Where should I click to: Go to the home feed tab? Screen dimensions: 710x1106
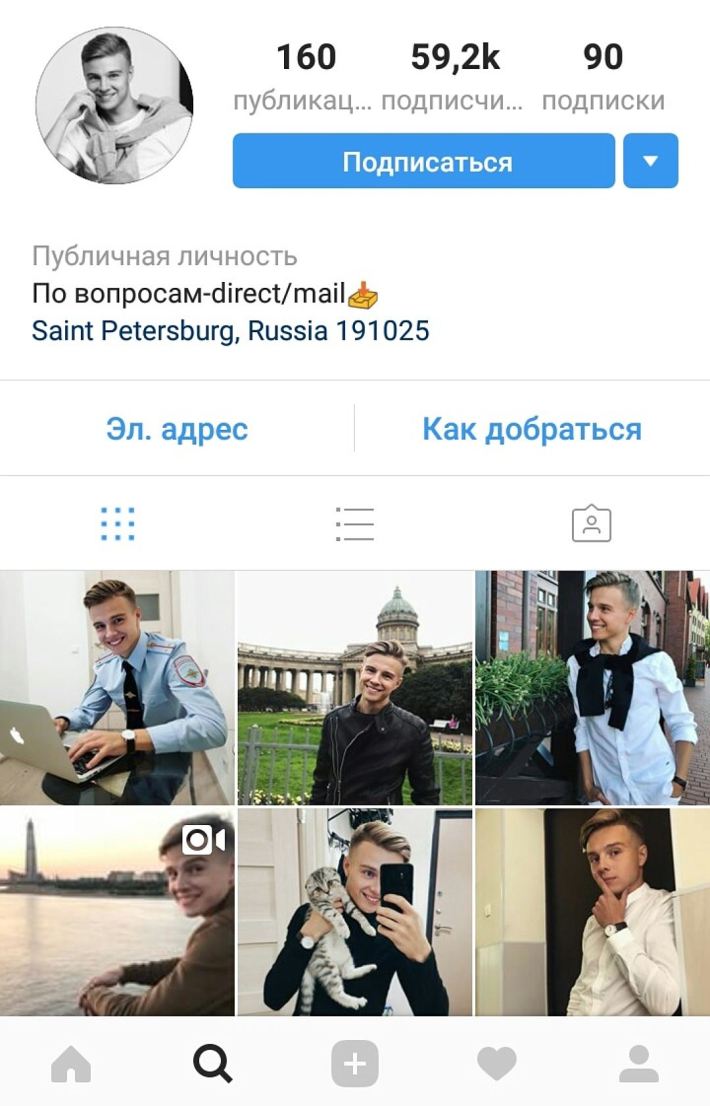click(x=71, y=1064)
